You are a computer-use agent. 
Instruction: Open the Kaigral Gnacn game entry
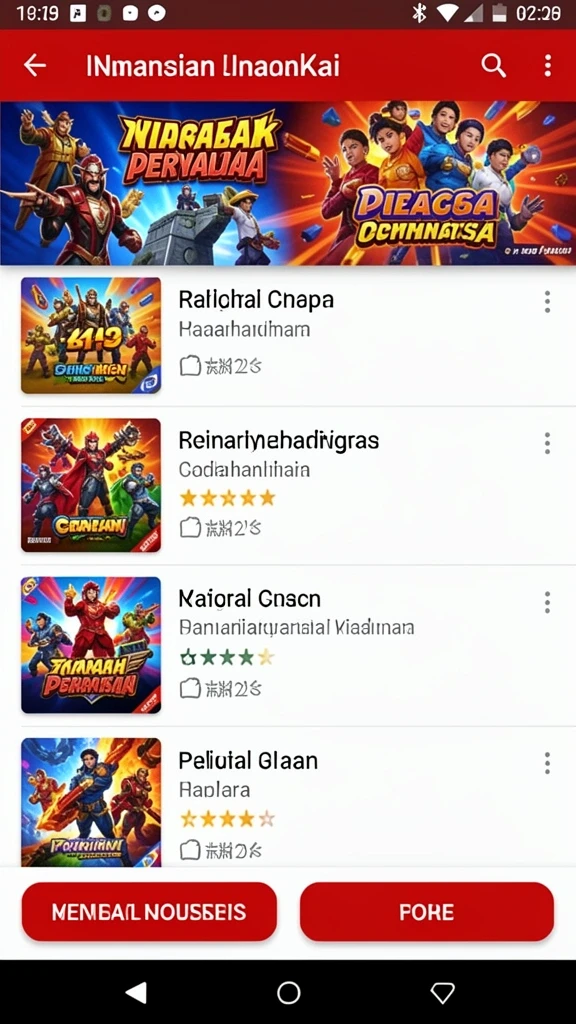pyautogui.click(x=288, y=645)
